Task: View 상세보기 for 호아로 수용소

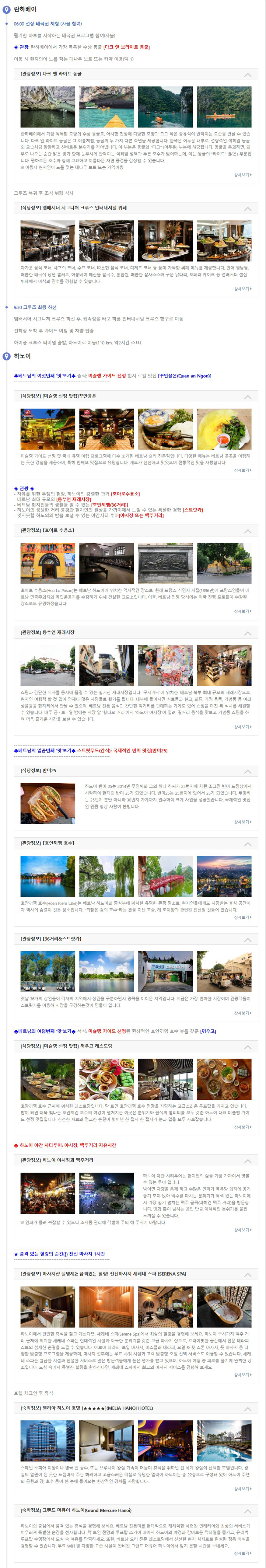Action: point(242,611)
